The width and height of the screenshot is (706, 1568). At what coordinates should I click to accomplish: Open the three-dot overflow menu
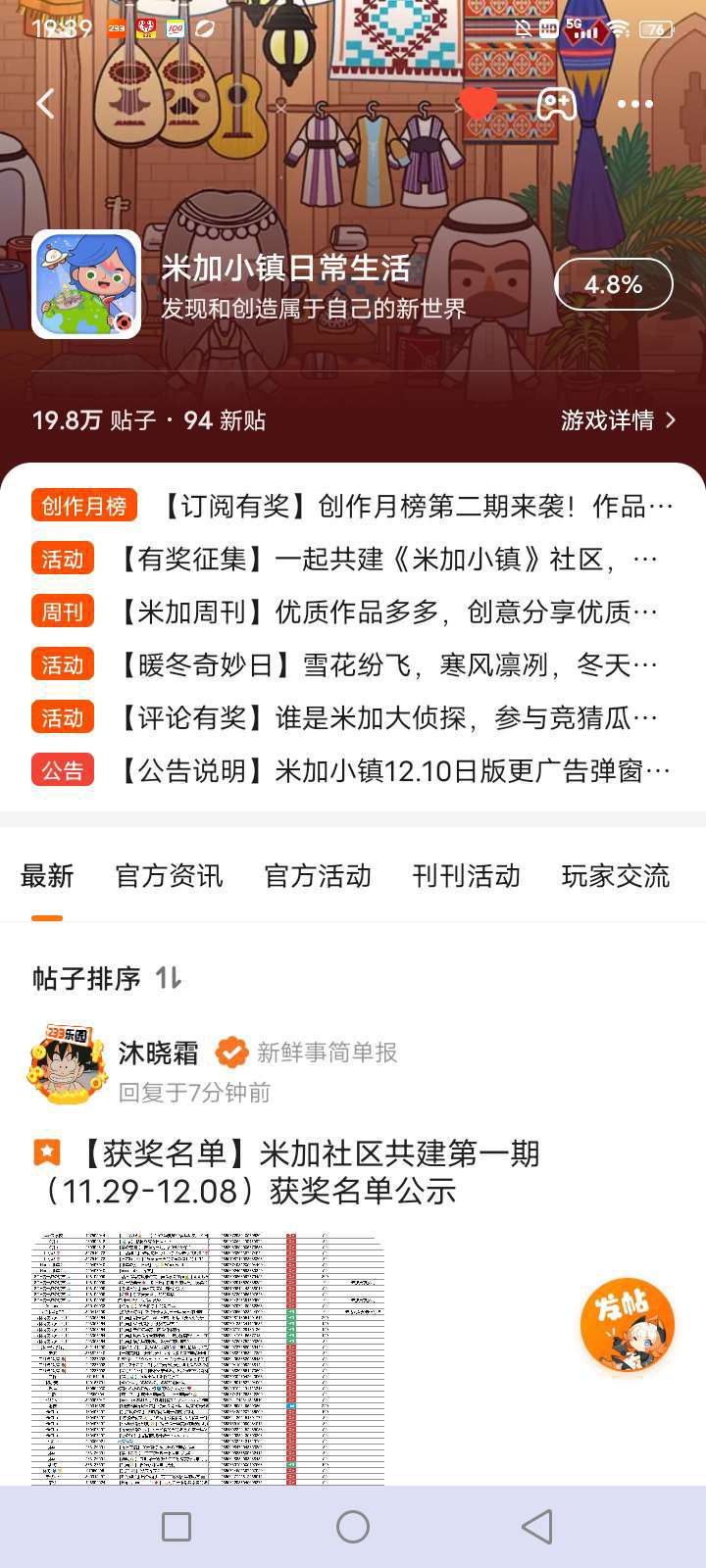coord(634,104)
